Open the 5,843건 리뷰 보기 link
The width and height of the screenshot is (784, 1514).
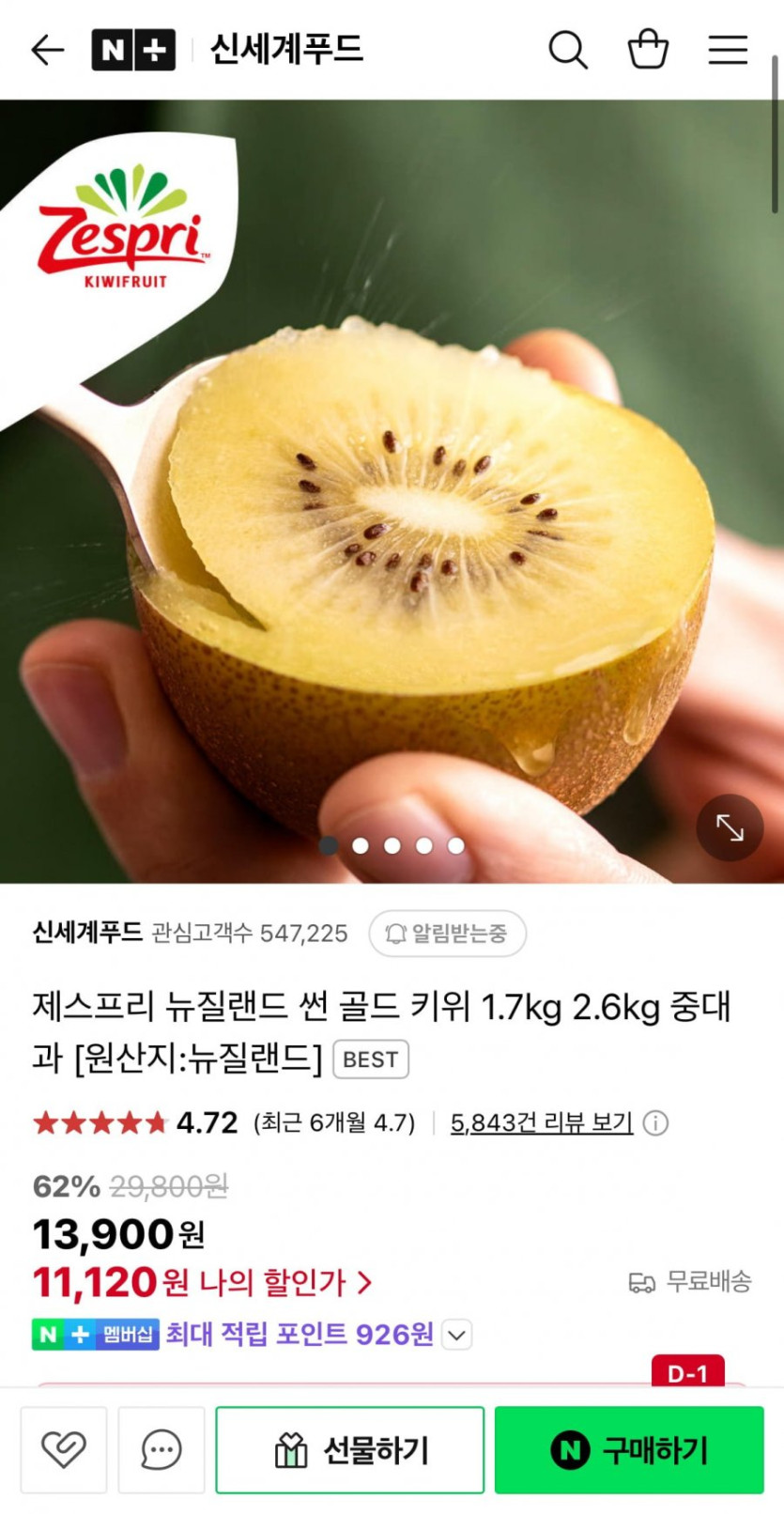coord(542,1122)
